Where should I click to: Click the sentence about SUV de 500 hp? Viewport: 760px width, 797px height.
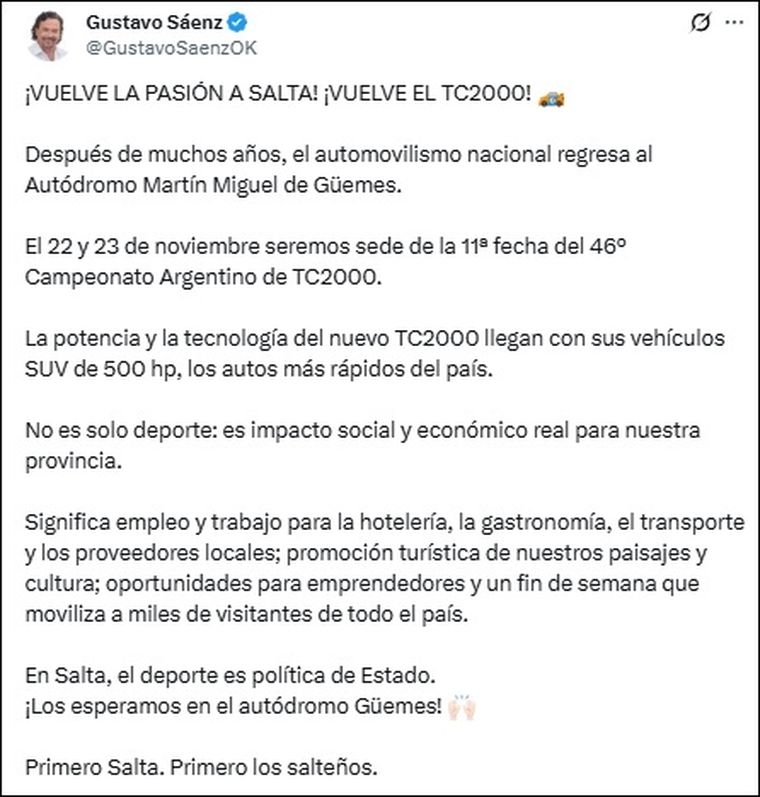[x=300, y=355]
